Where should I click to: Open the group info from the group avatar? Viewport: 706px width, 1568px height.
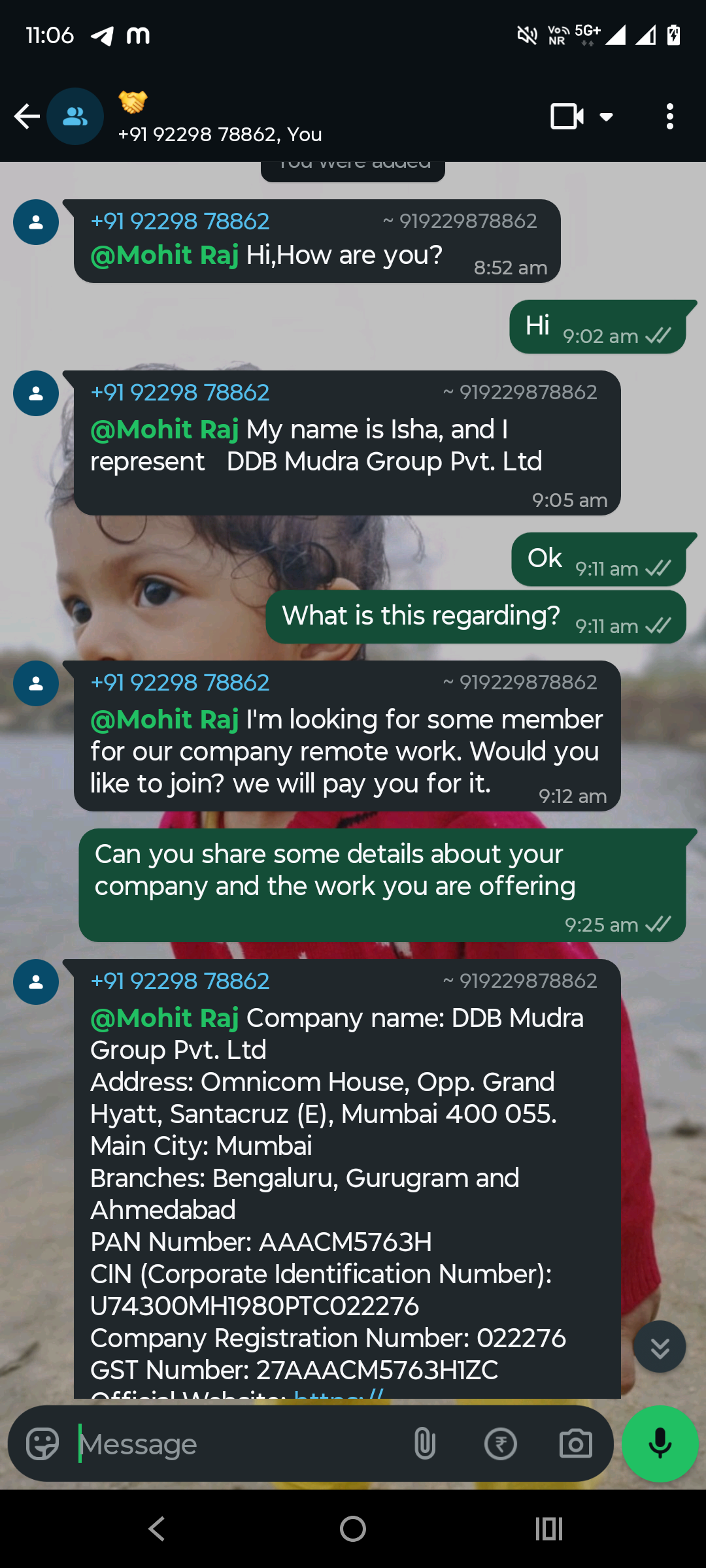(75, 117)
